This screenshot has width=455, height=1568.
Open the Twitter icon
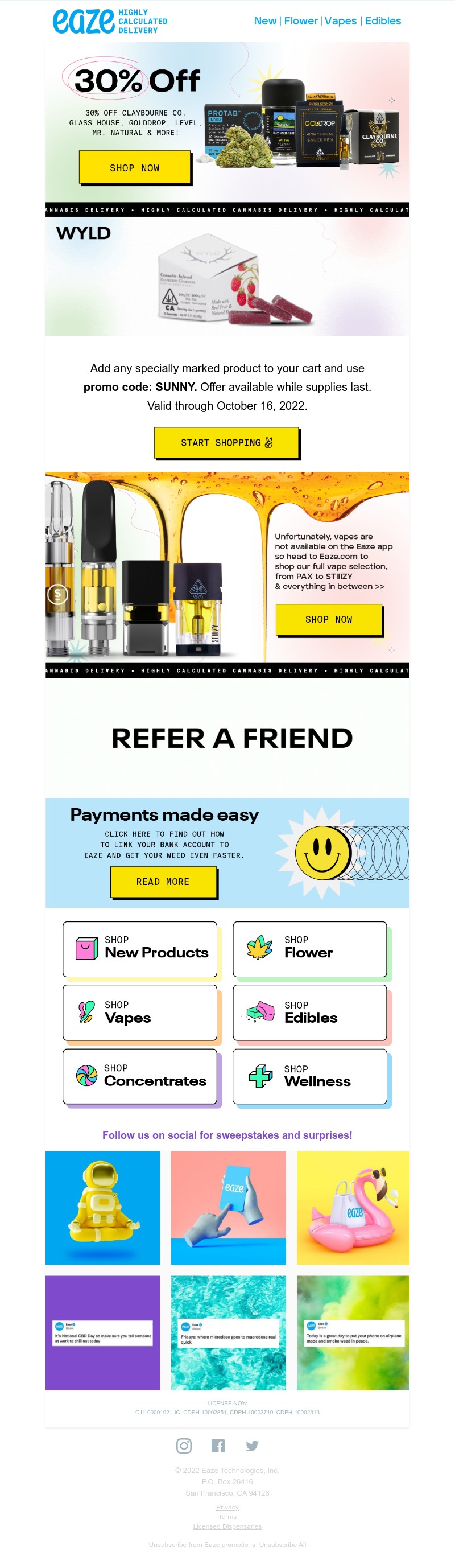coord(252,1446)
